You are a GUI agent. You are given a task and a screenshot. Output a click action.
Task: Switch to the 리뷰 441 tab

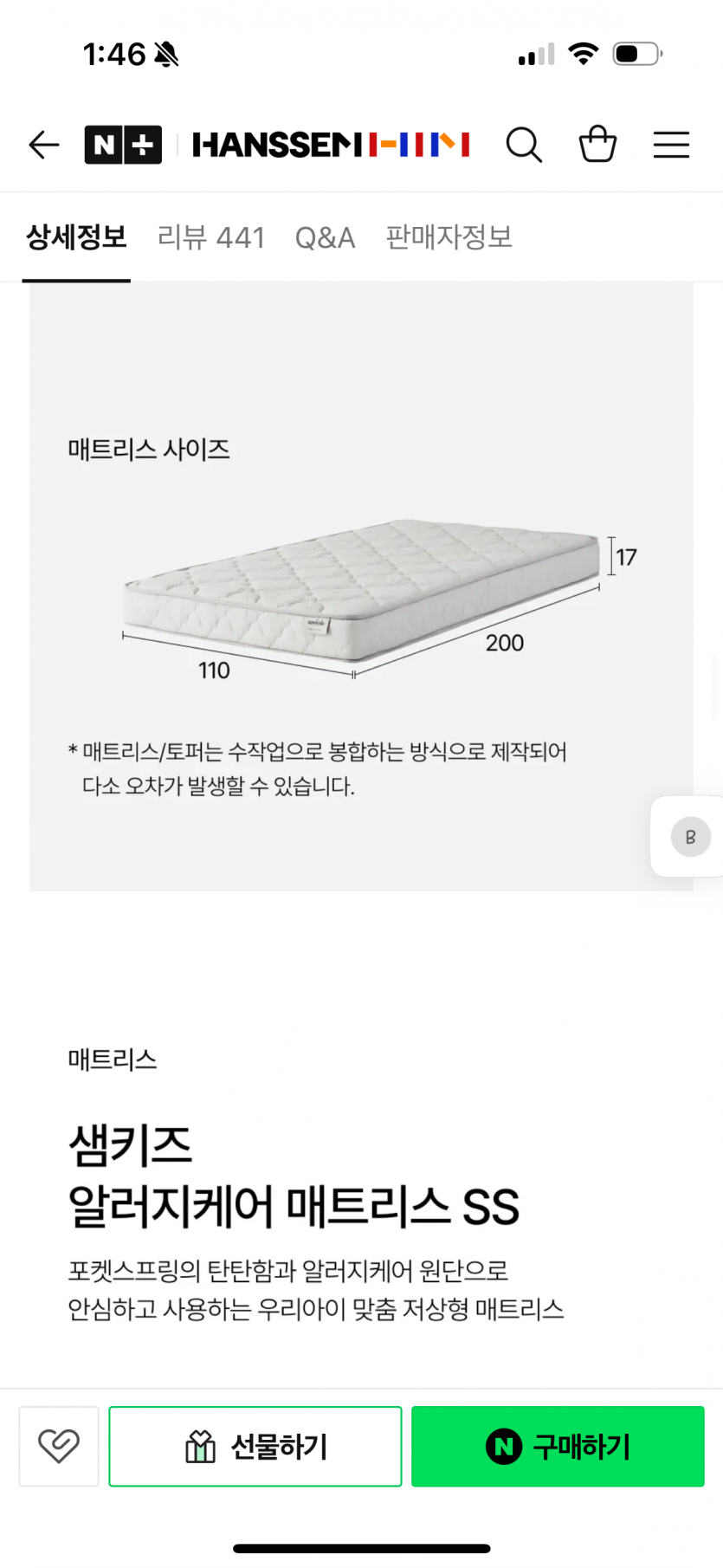(211, 237)
